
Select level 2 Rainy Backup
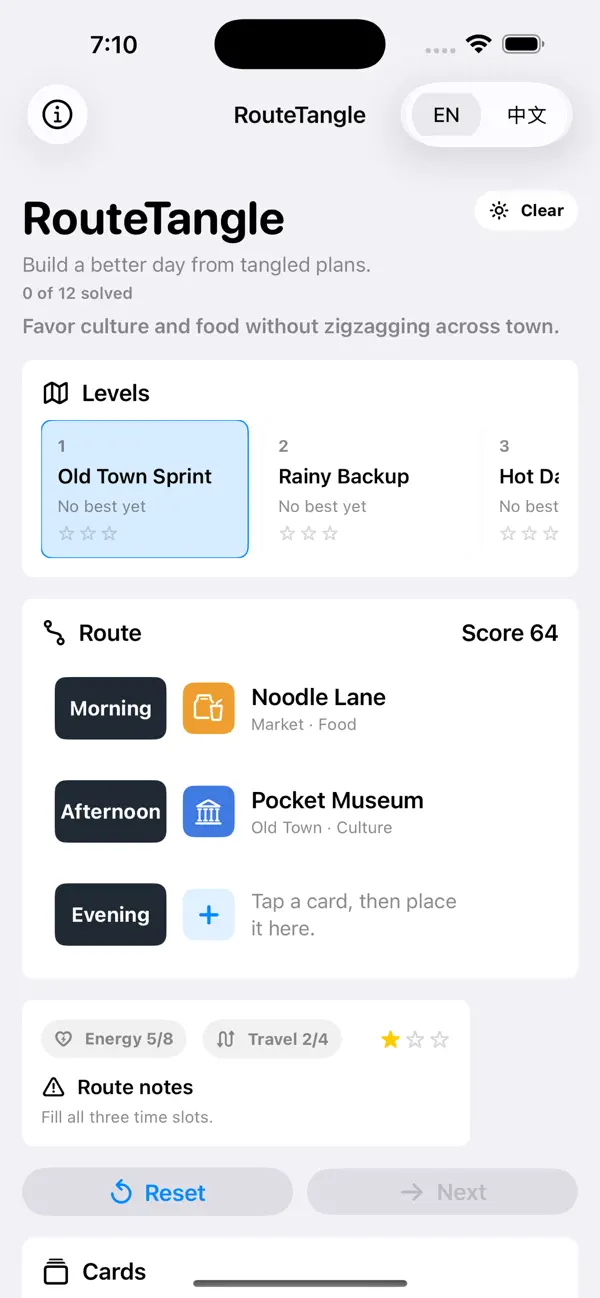pos(366,489)
